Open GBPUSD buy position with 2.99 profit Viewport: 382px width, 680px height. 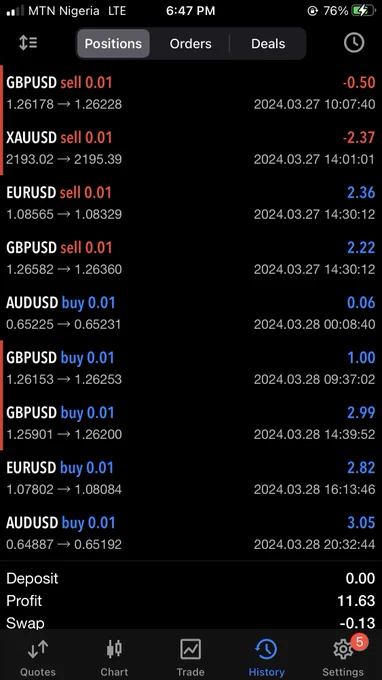click(x=191, y=423)
